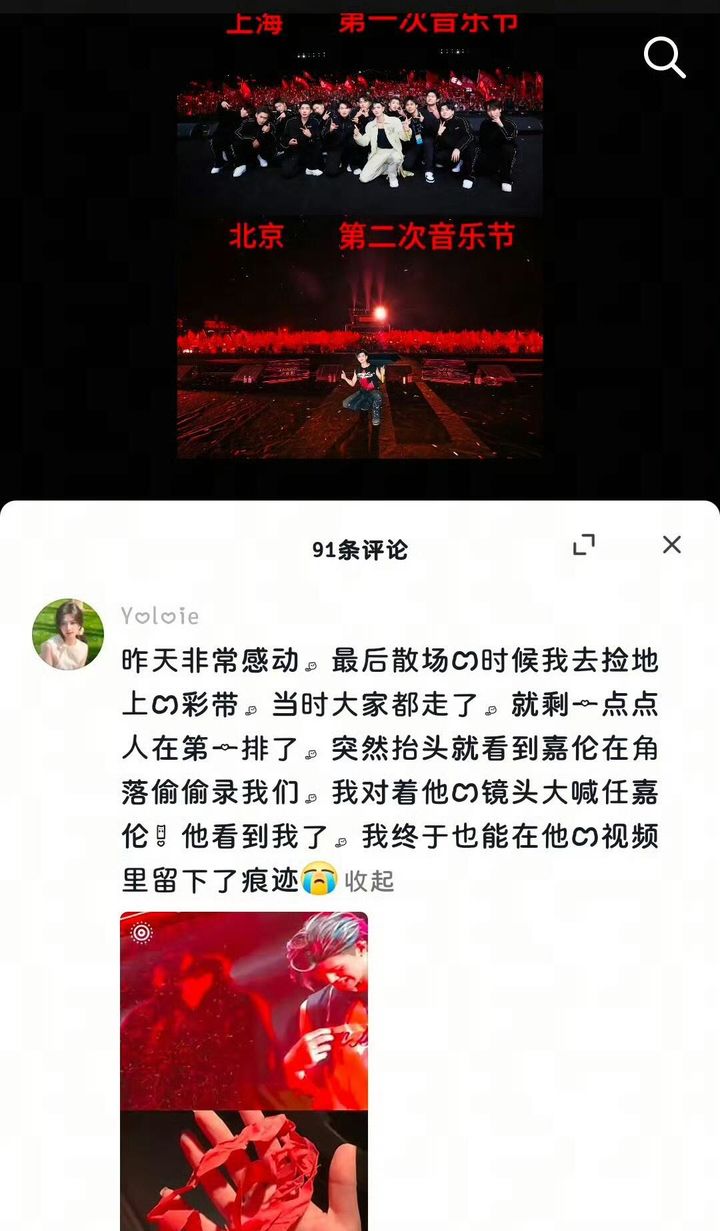
Task: Open the photo attached to the comment
Action: pos(244,1071)
